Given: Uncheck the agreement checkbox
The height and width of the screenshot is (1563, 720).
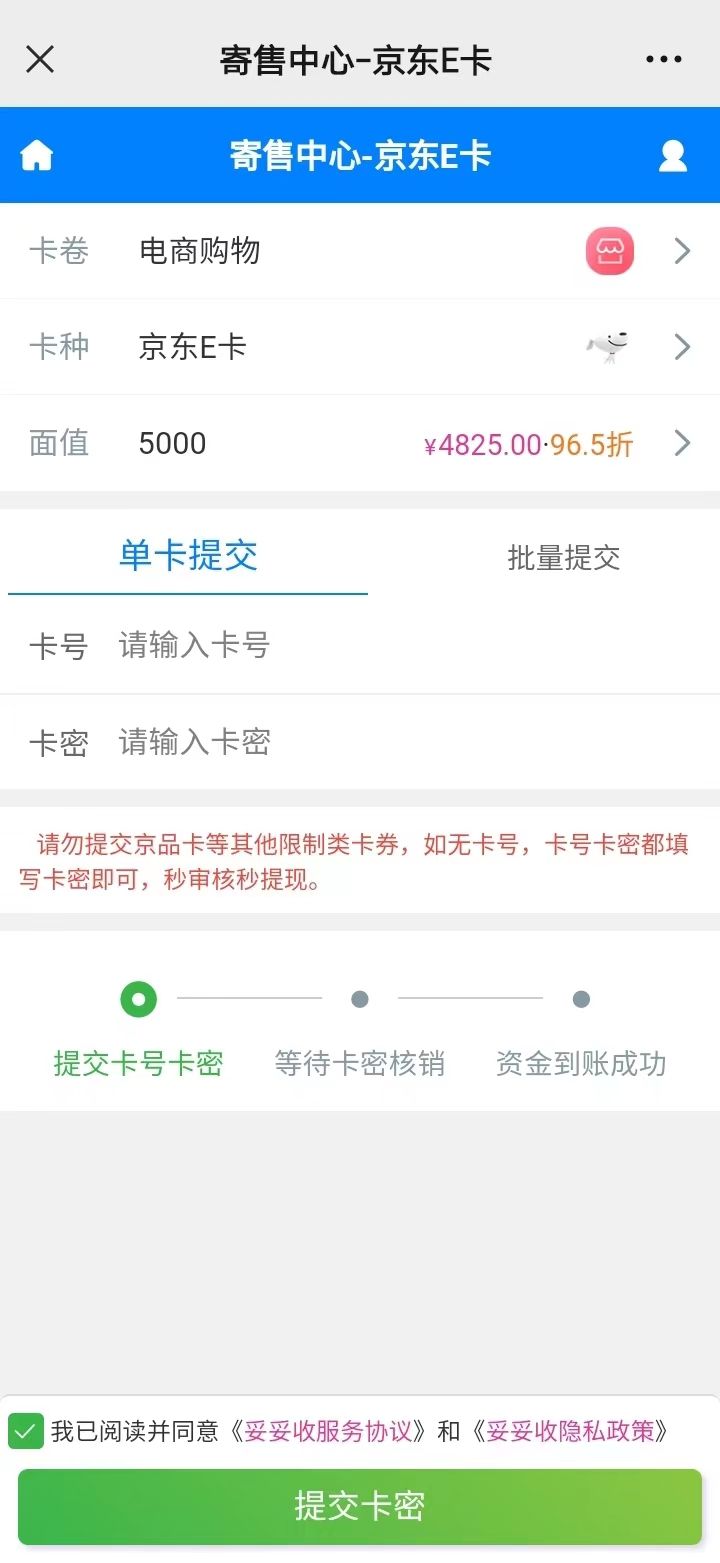Looking at the screenshot, I should (25, 1431).
